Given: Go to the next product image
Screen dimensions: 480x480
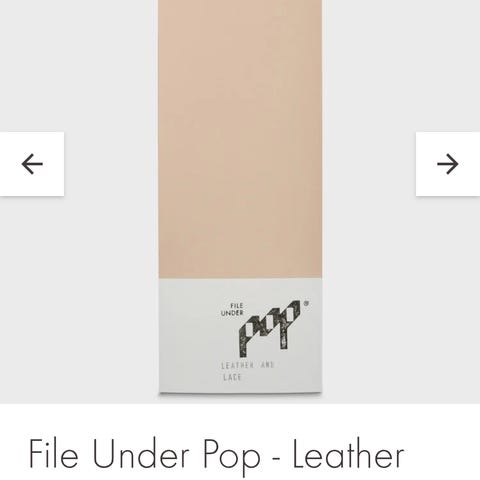Looking at the screenshot, I should tap(448, 164).
